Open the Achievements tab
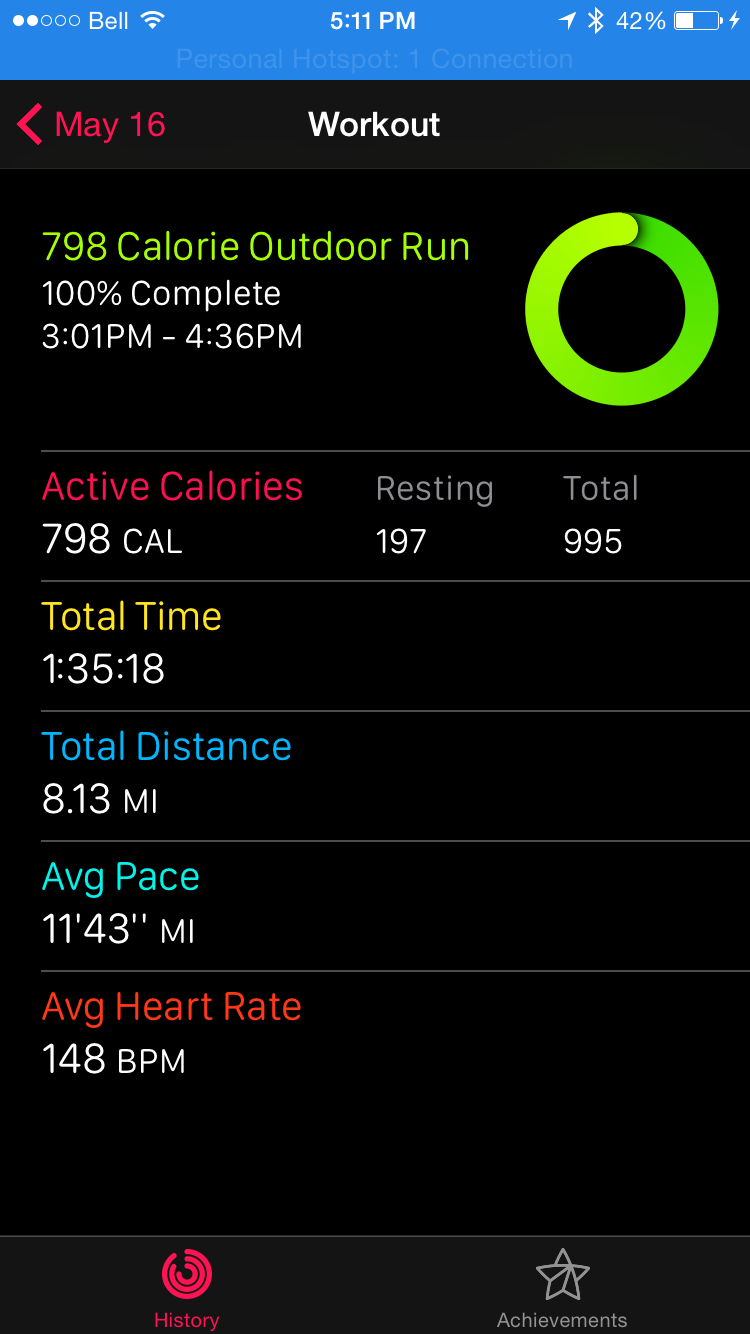The image size is (750, 1334). tap(562, 1289)
